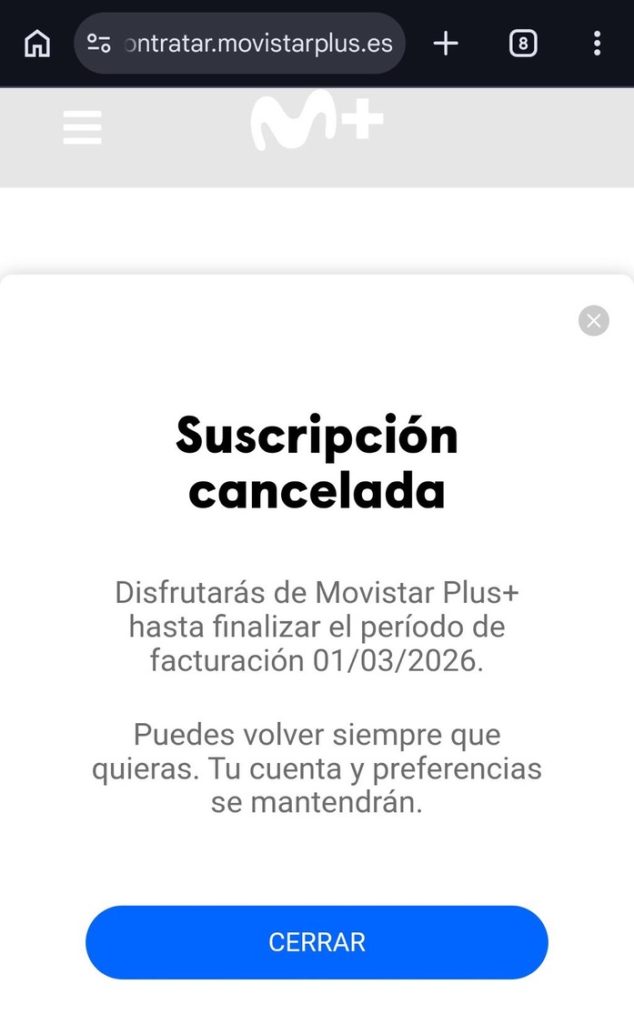The image size is (634, 1024).
Task: Show the open tabs switcher
Action: tap(522, 43)
